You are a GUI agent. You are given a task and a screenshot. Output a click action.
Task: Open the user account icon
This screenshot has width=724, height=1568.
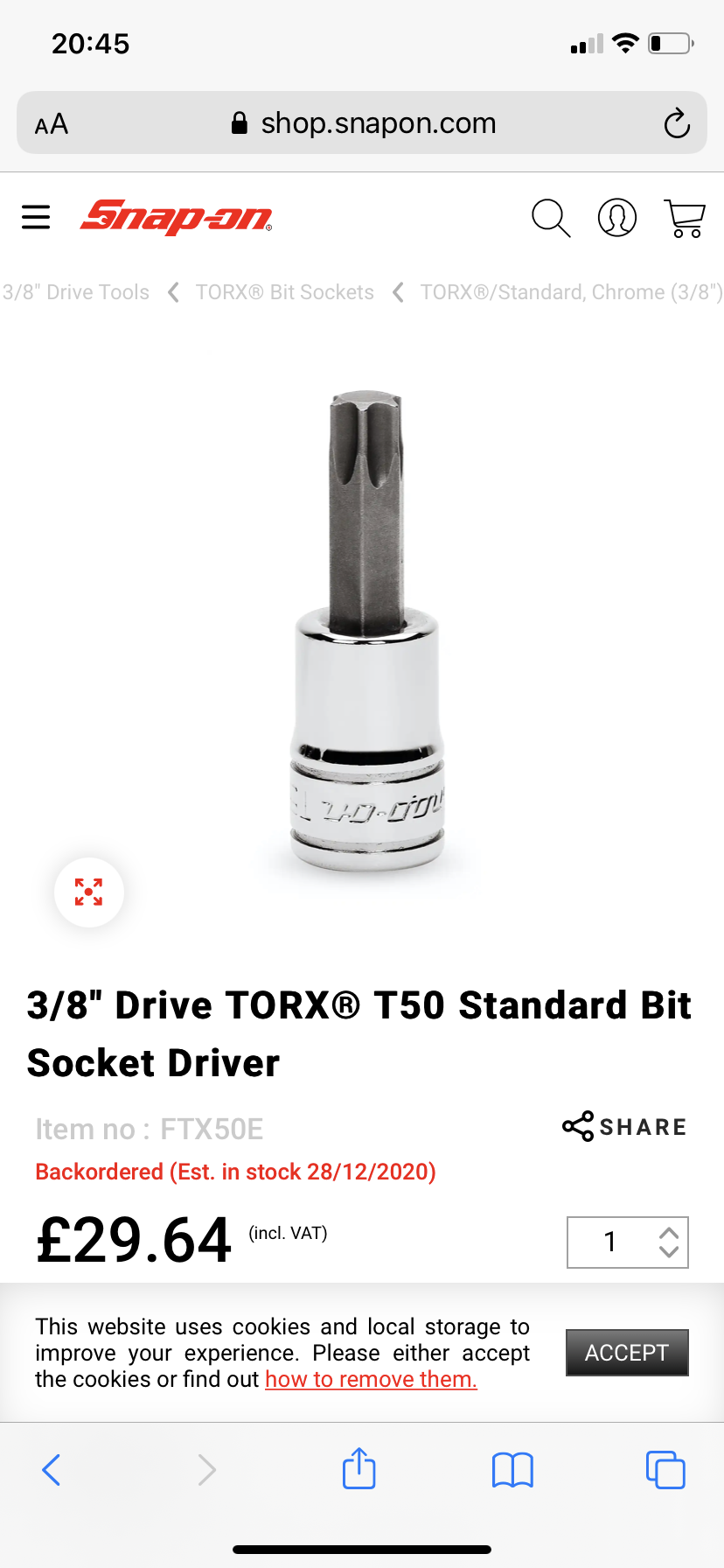point(616,218)
